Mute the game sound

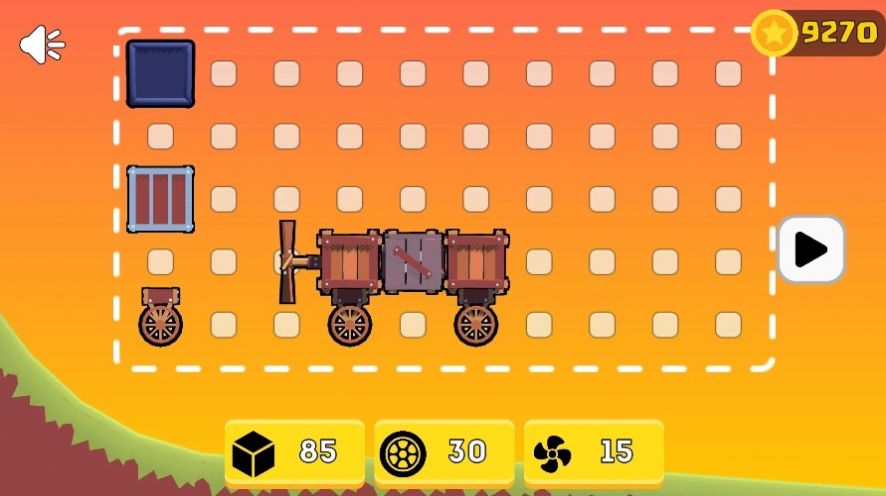pos(42,45)
